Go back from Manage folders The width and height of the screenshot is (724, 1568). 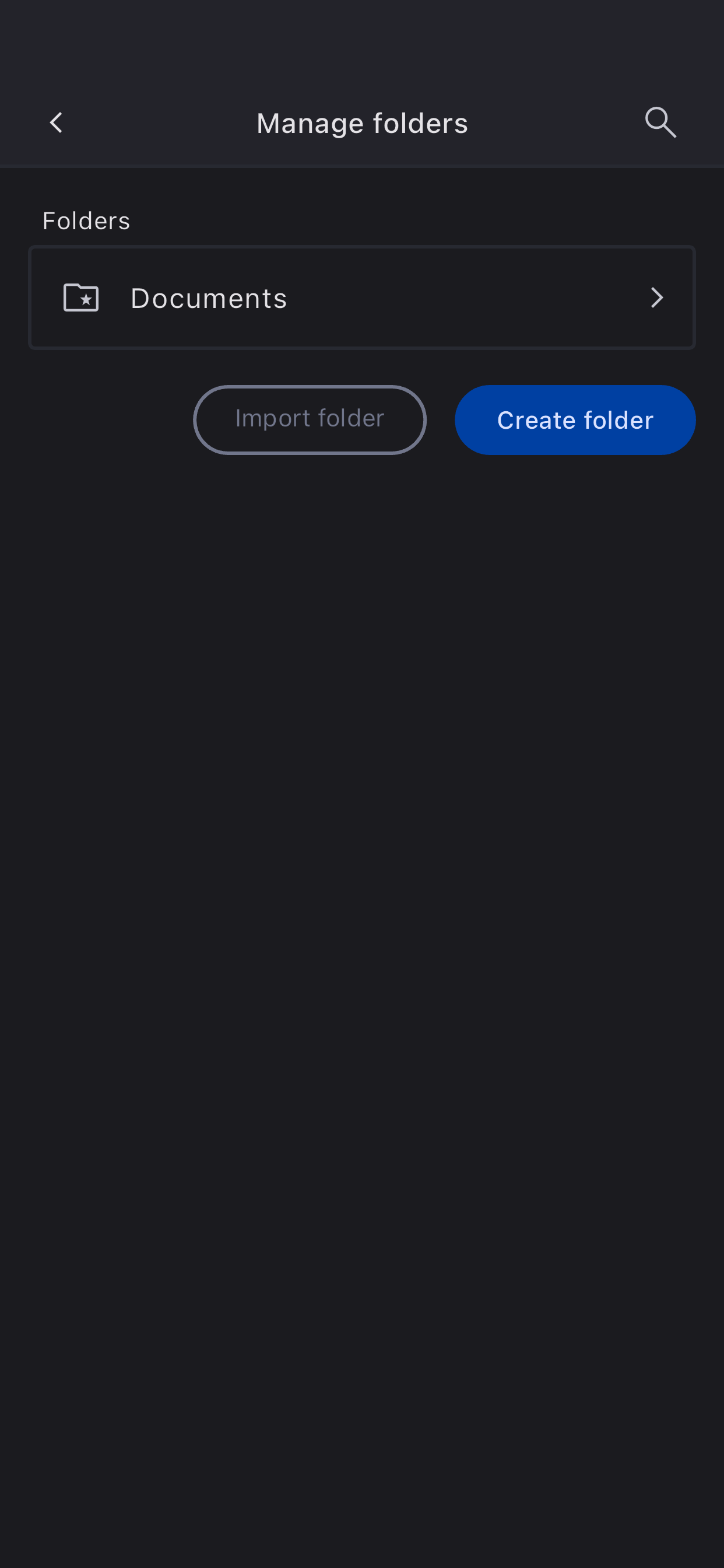(56, 123)
